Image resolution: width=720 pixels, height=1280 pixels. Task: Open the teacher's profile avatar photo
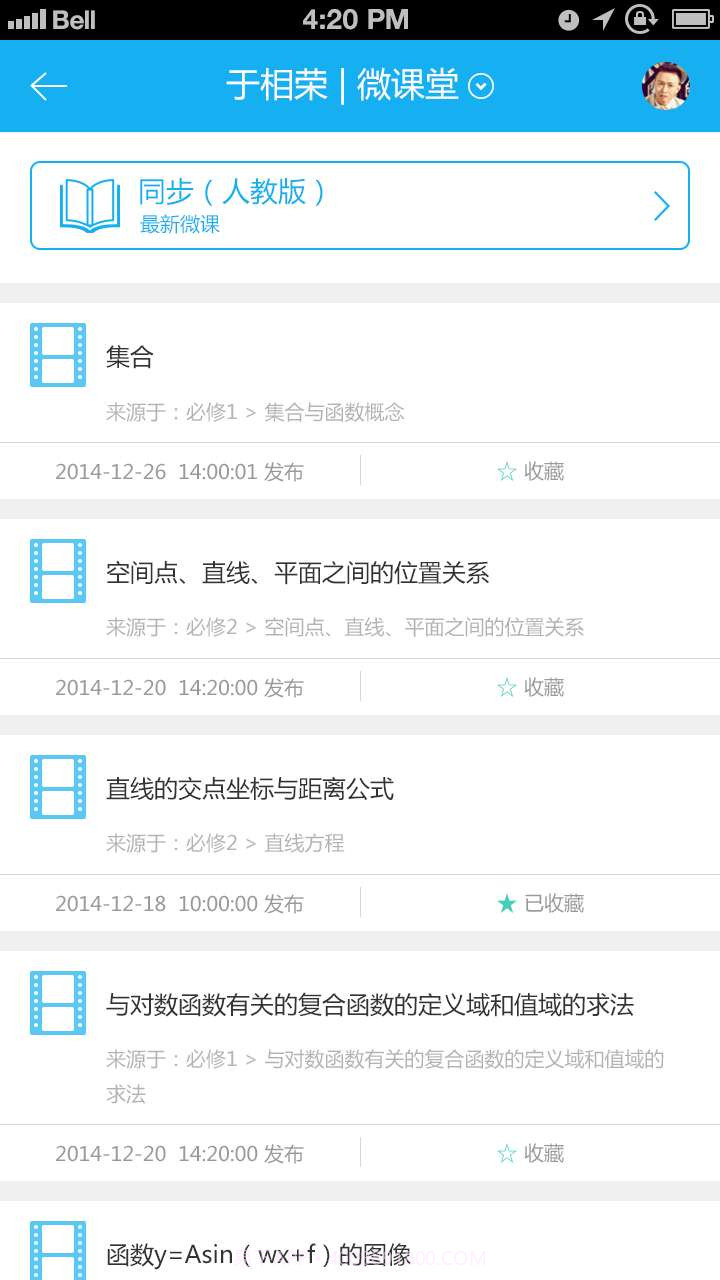pos(665,86)
